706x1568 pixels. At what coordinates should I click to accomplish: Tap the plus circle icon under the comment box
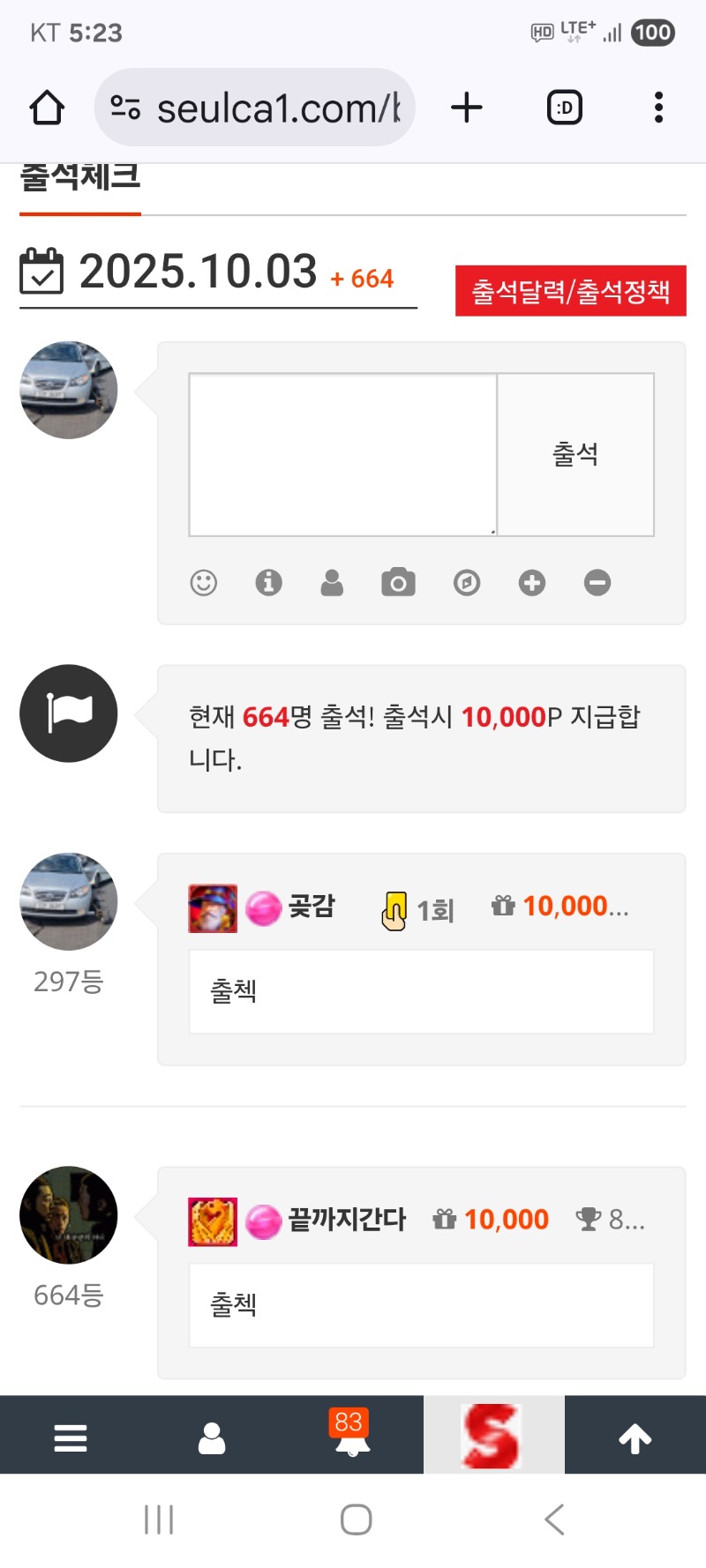pos(531,583)
